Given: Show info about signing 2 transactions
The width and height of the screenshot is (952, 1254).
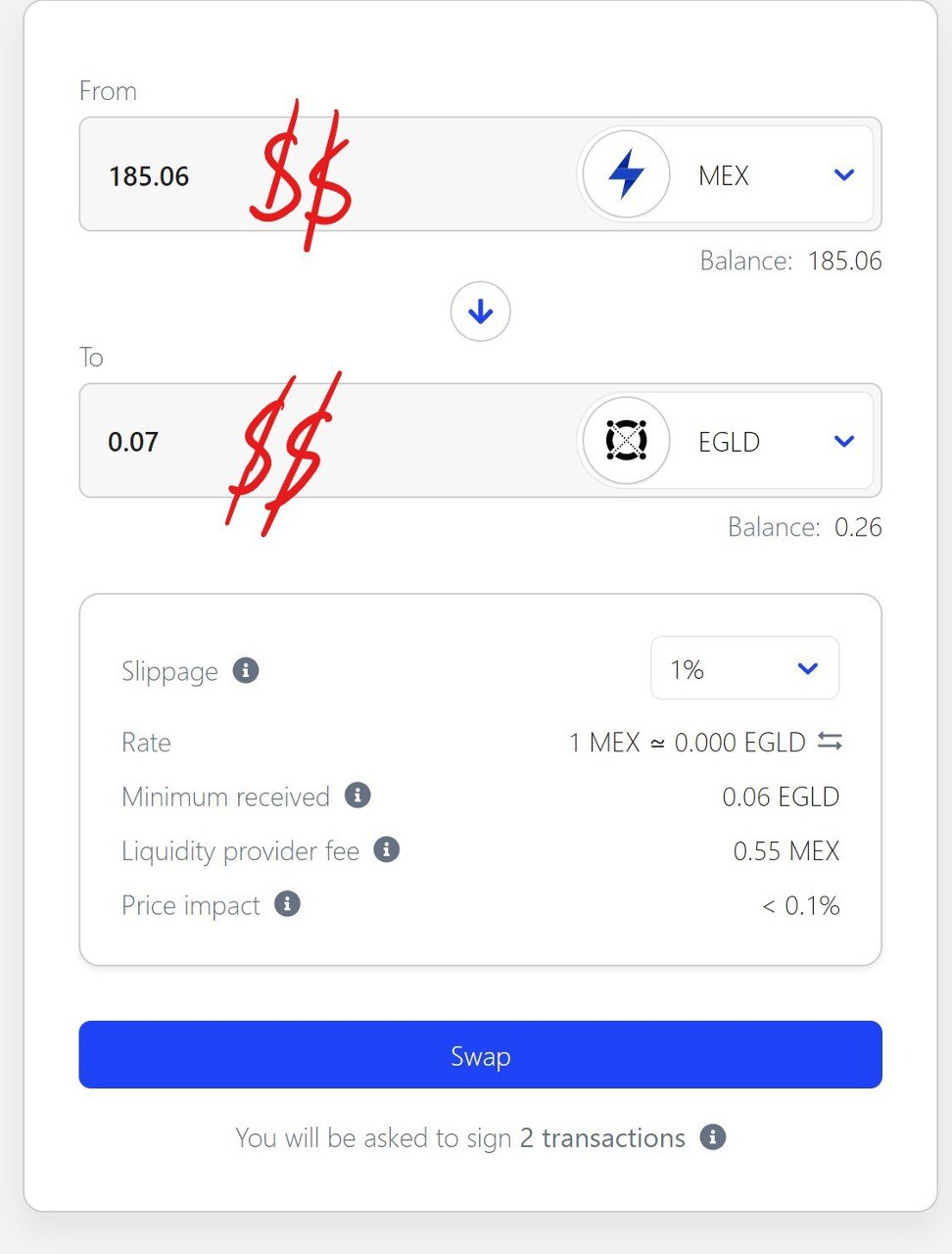Looking at the screenshot, I should [713, 1137].
